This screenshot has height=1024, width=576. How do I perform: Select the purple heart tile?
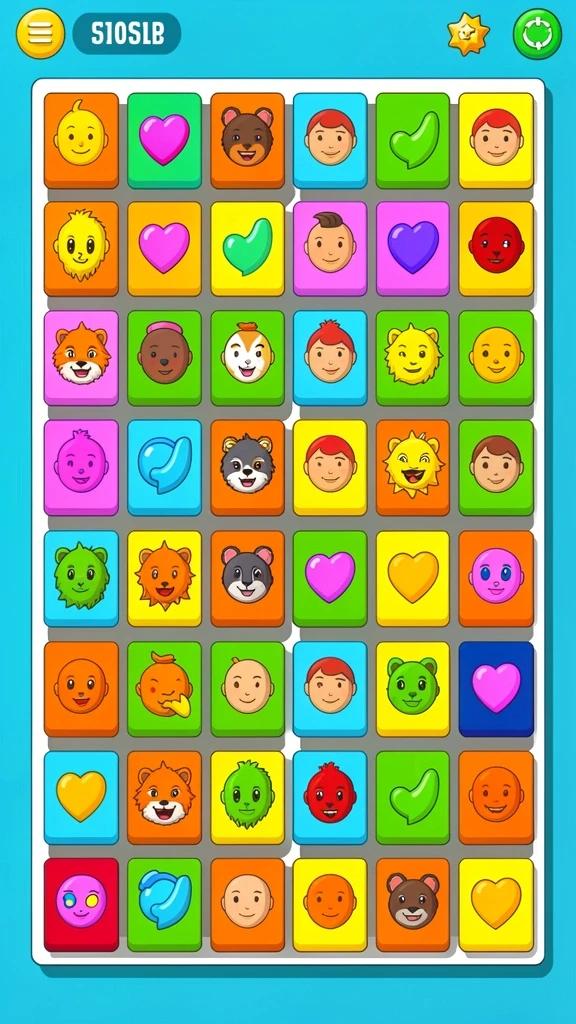click(x=413, y=248)
